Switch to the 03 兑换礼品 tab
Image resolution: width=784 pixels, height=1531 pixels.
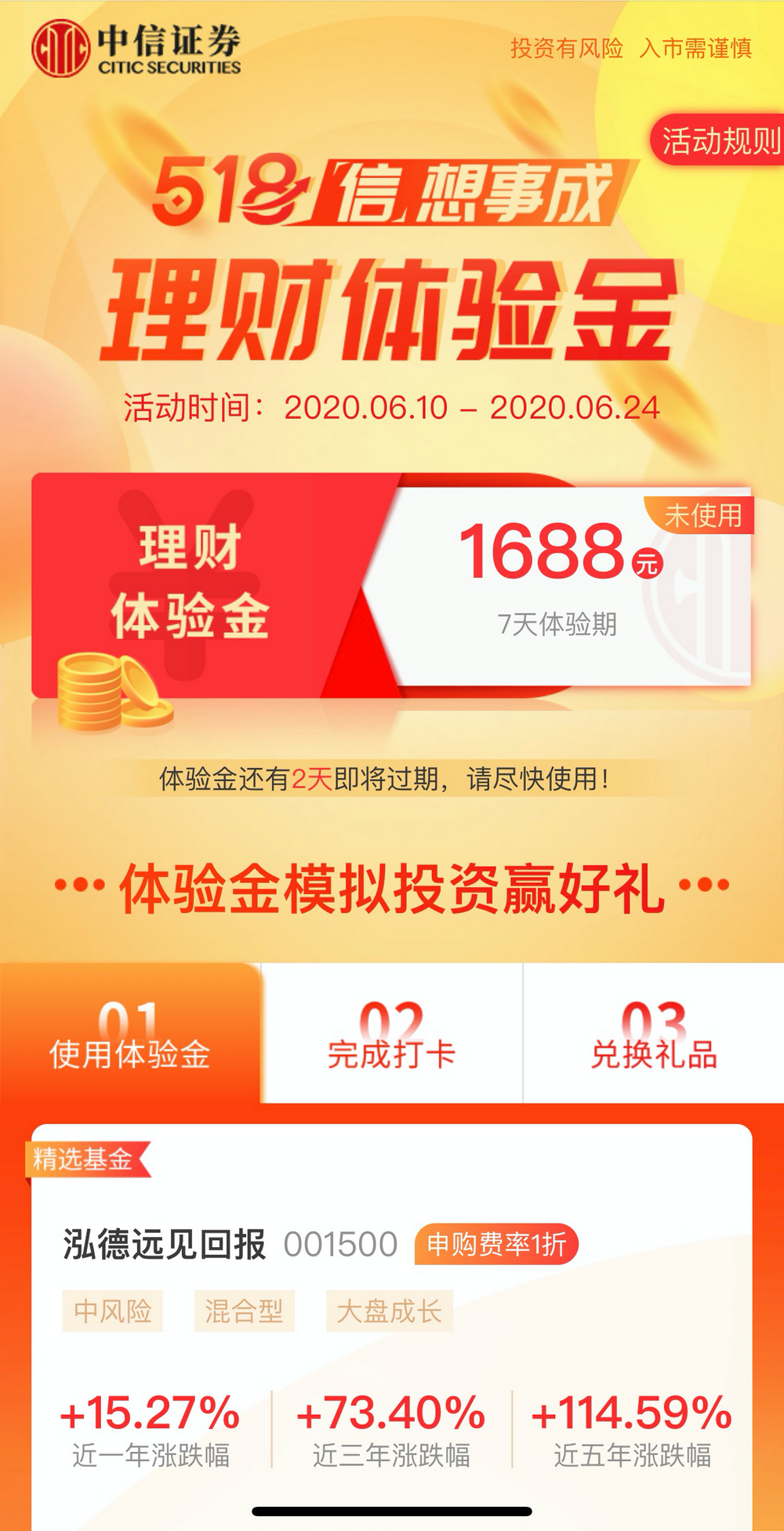(x=654, y=1035)
